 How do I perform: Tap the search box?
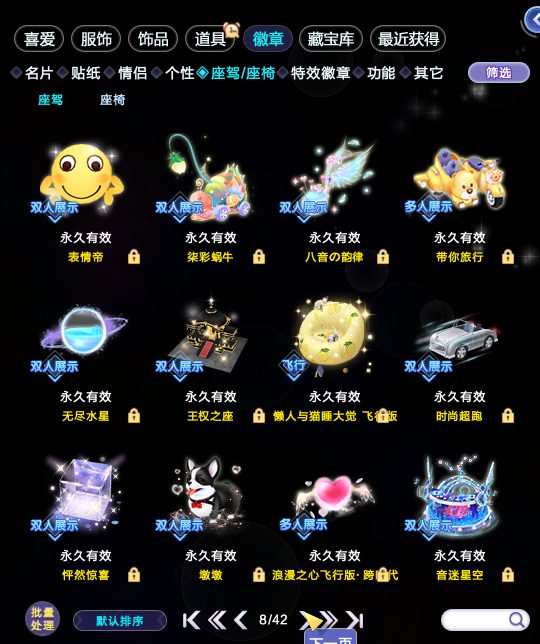(x=485, y=620)
